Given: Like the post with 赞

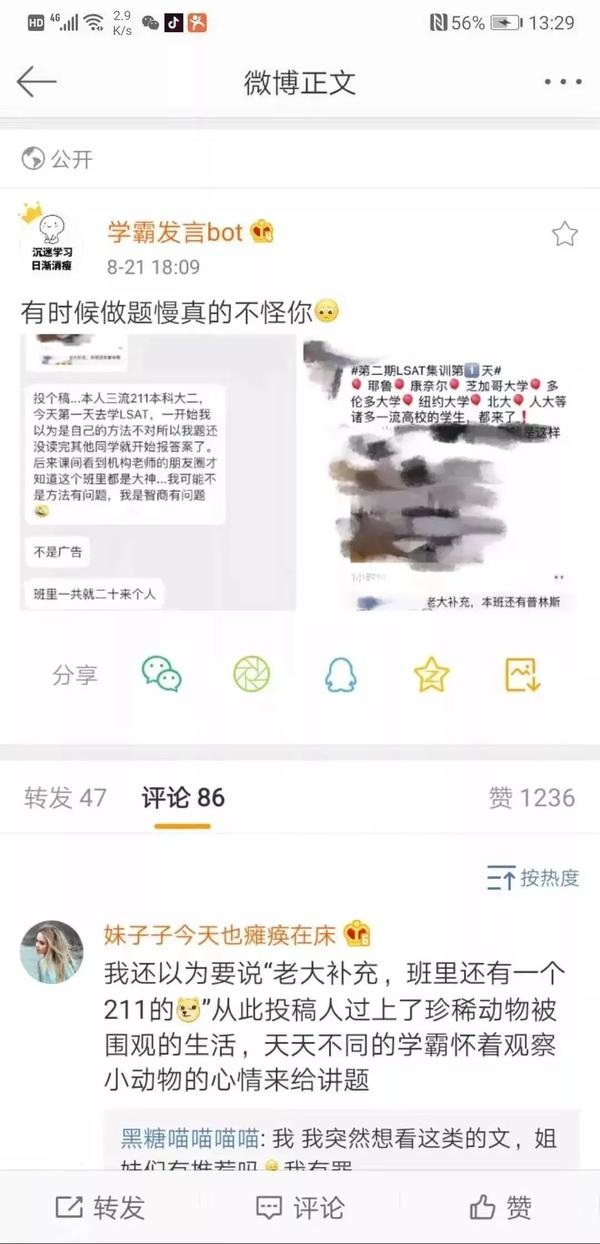Looking at the screenshot, I should 500,1208.
